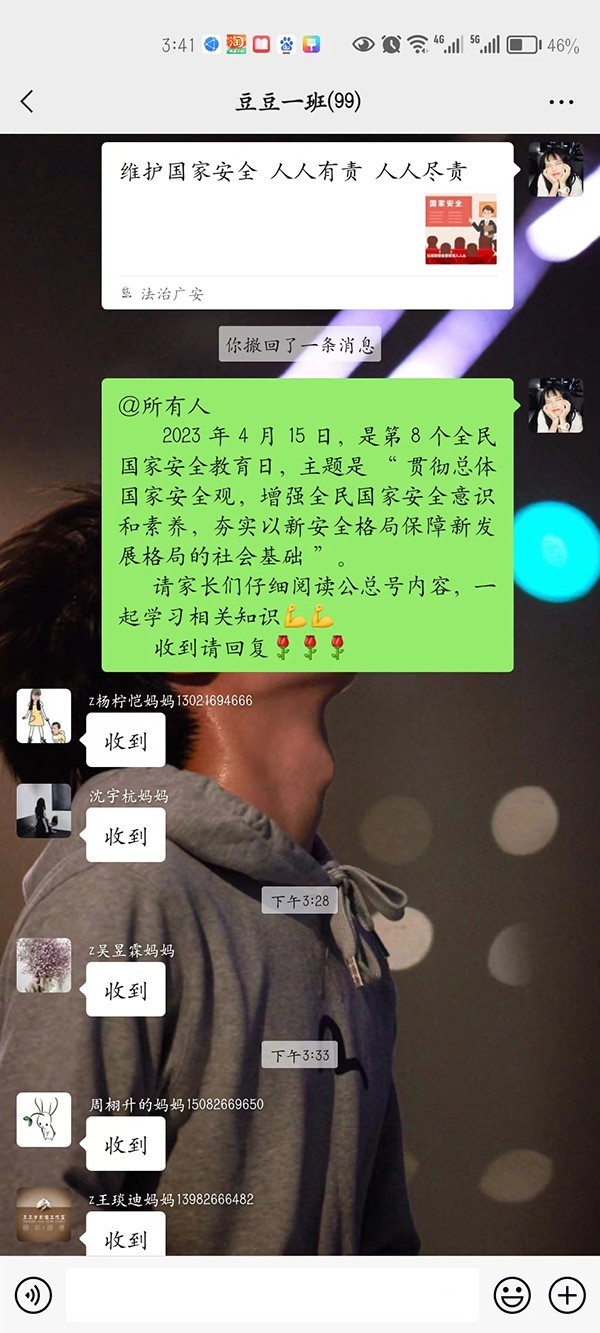Go back from 豆豆一班 chat
The height and width of the screenshot is (1333, 600).
27,101
